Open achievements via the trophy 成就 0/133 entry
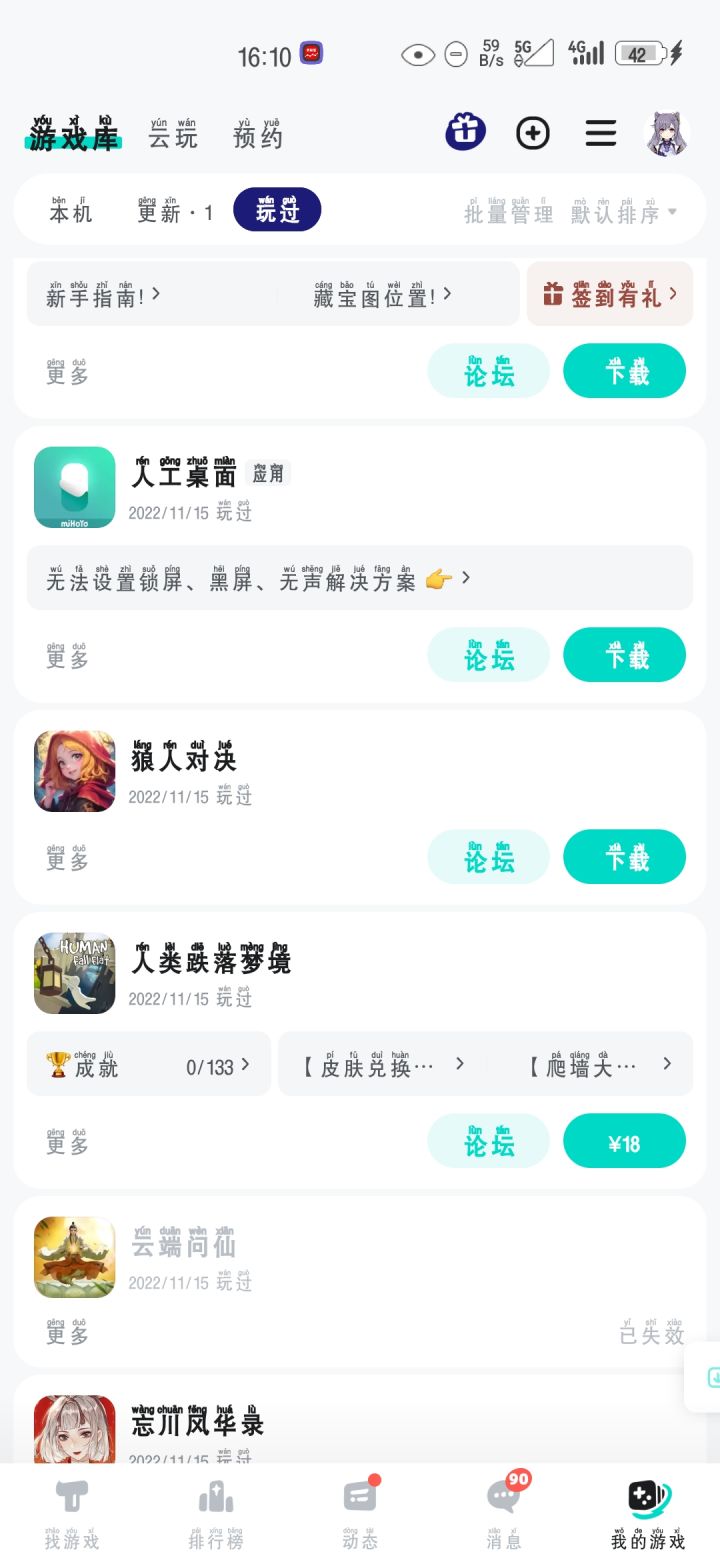 tap(148, 1063)
